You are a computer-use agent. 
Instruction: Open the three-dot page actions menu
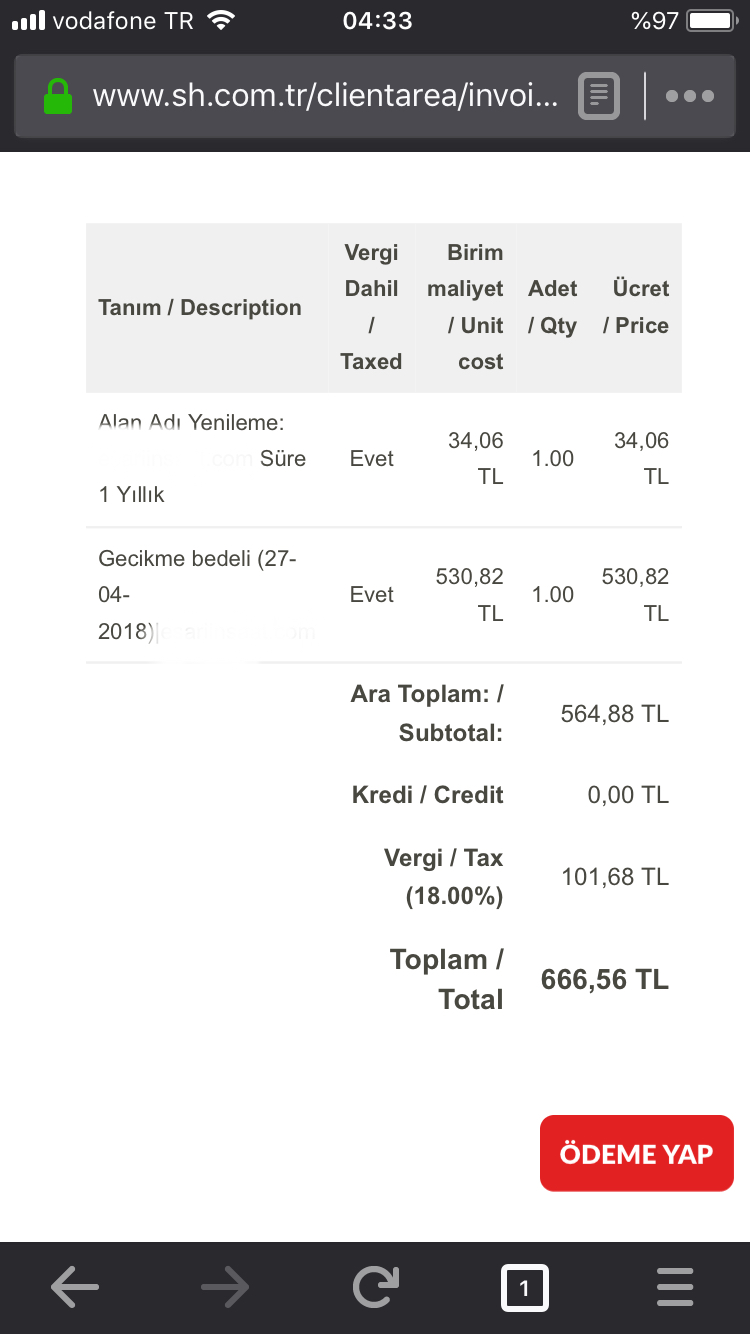pos(690,96)
